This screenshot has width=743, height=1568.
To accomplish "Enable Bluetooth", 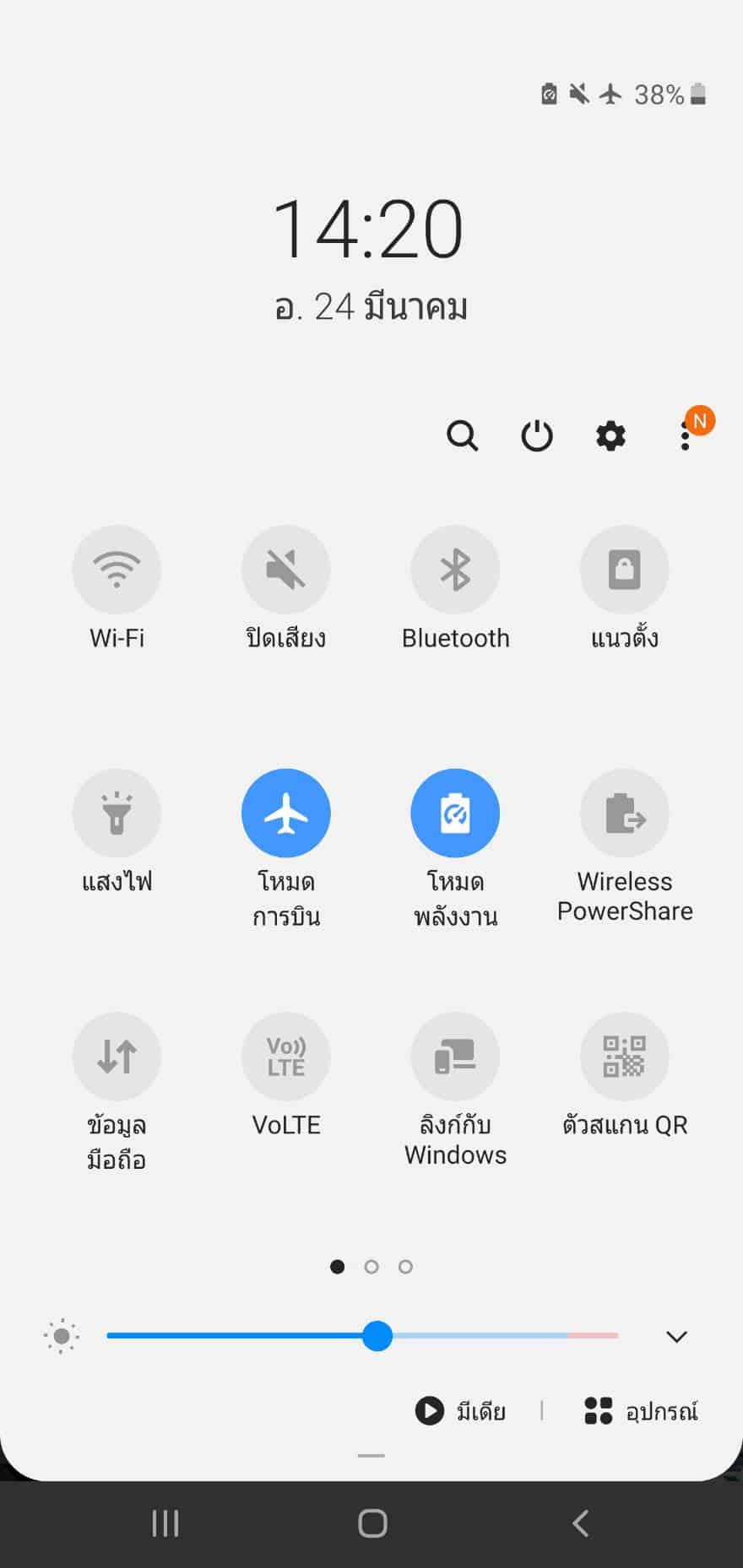I will tap(455, 570).
